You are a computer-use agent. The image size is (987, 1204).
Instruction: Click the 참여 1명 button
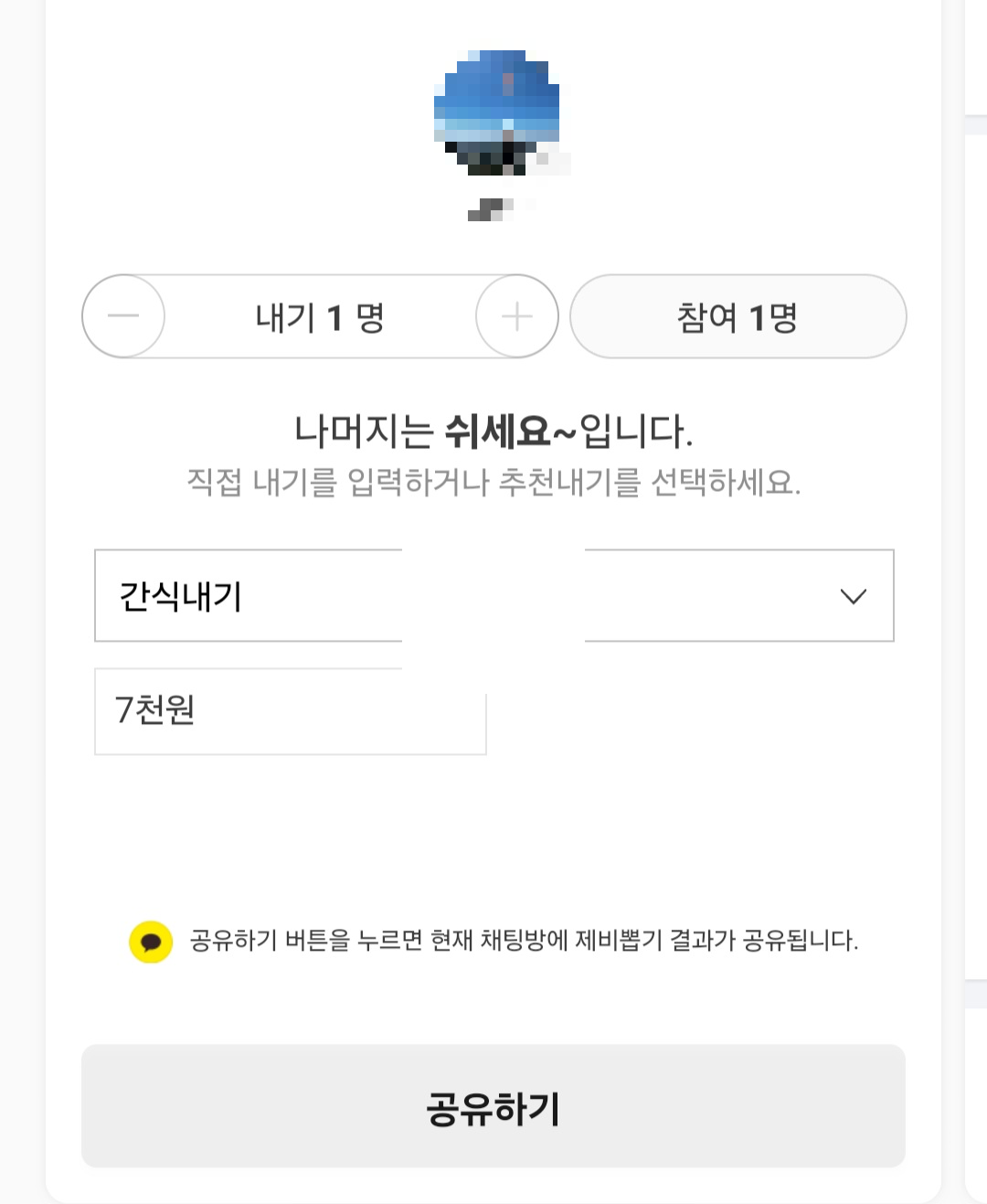[x=738, y=317]
